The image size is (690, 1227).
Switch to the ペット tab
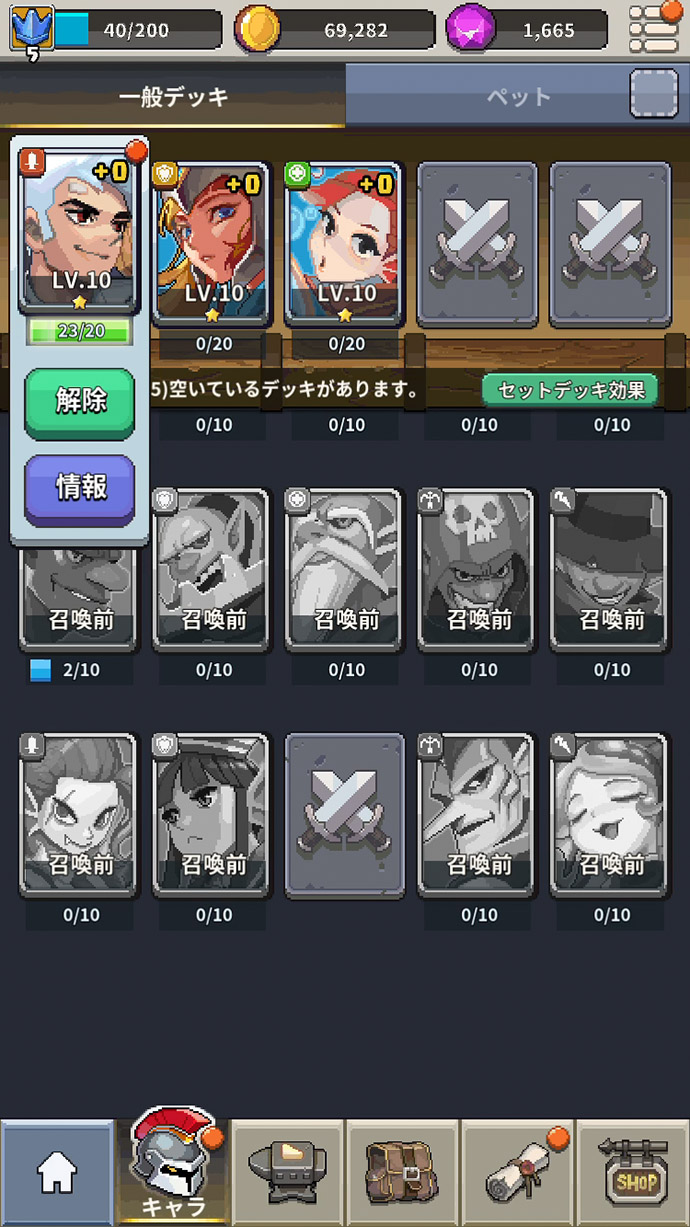[x=518, y=96]
